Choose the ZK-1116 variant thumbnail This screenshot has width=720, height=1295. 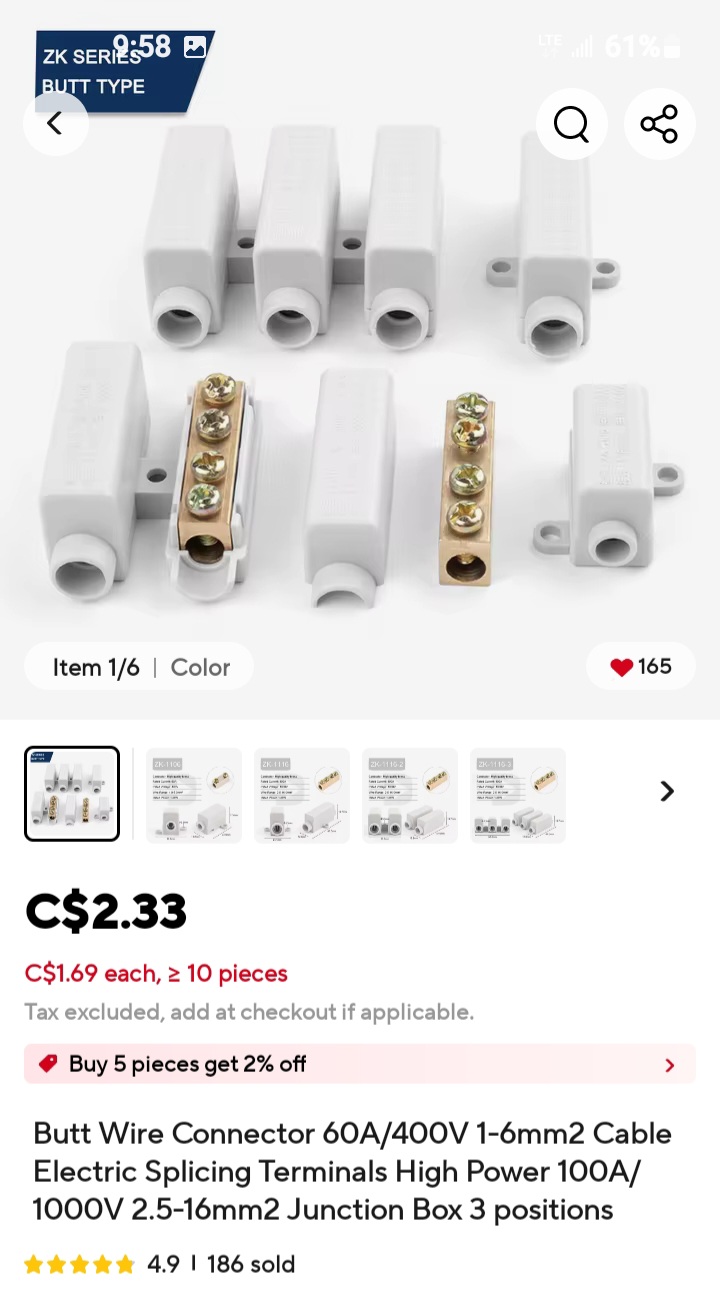click(x=302, y=795)
